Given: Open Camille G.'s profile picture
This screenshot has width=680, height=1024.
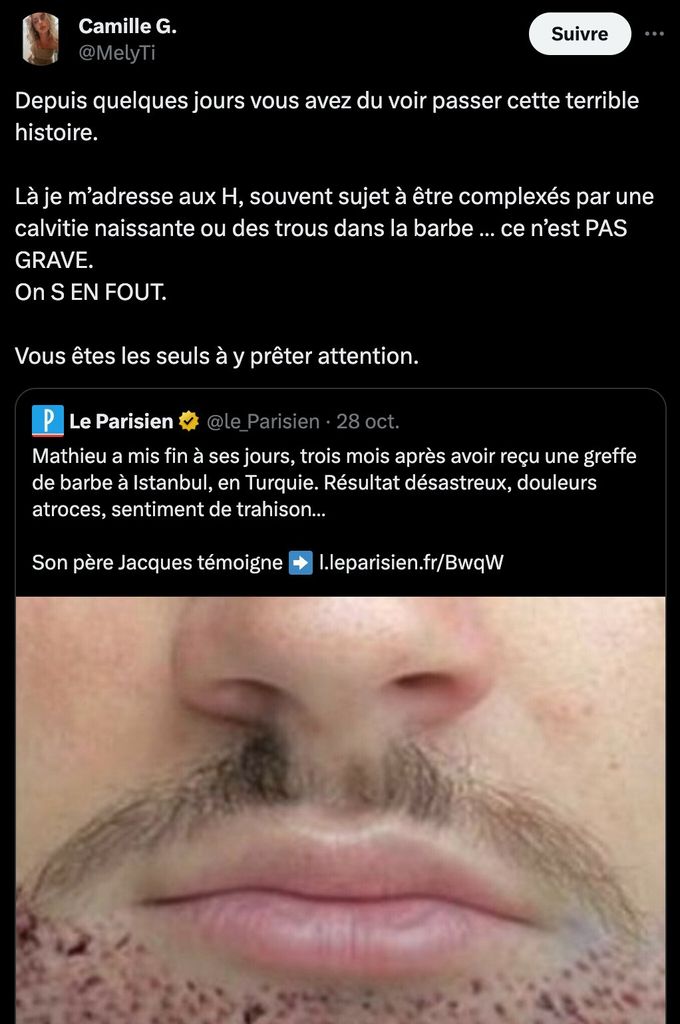Looking at the screenshot, I should coord(40,39).
